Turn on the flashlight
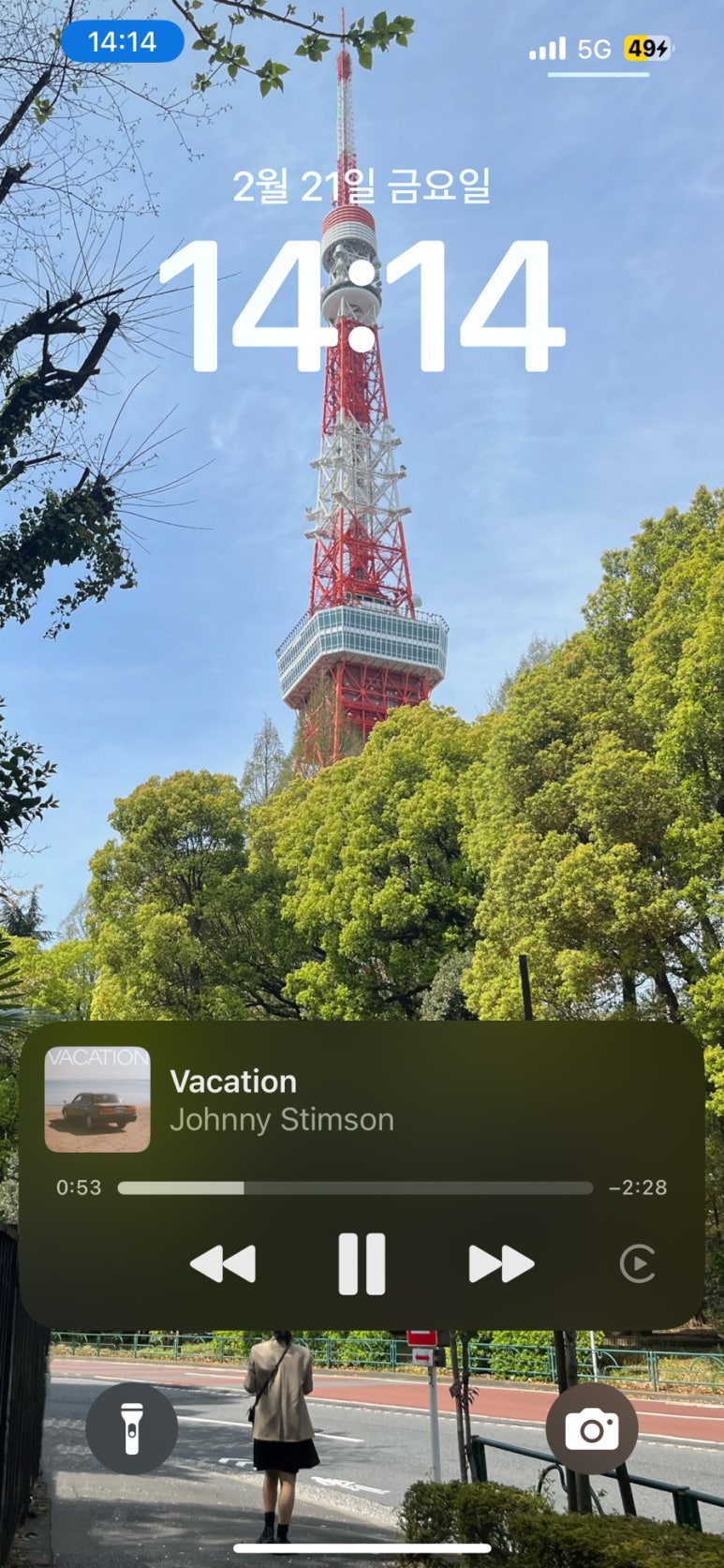Screen dimensions: 724x1568 click(131, 1429)
